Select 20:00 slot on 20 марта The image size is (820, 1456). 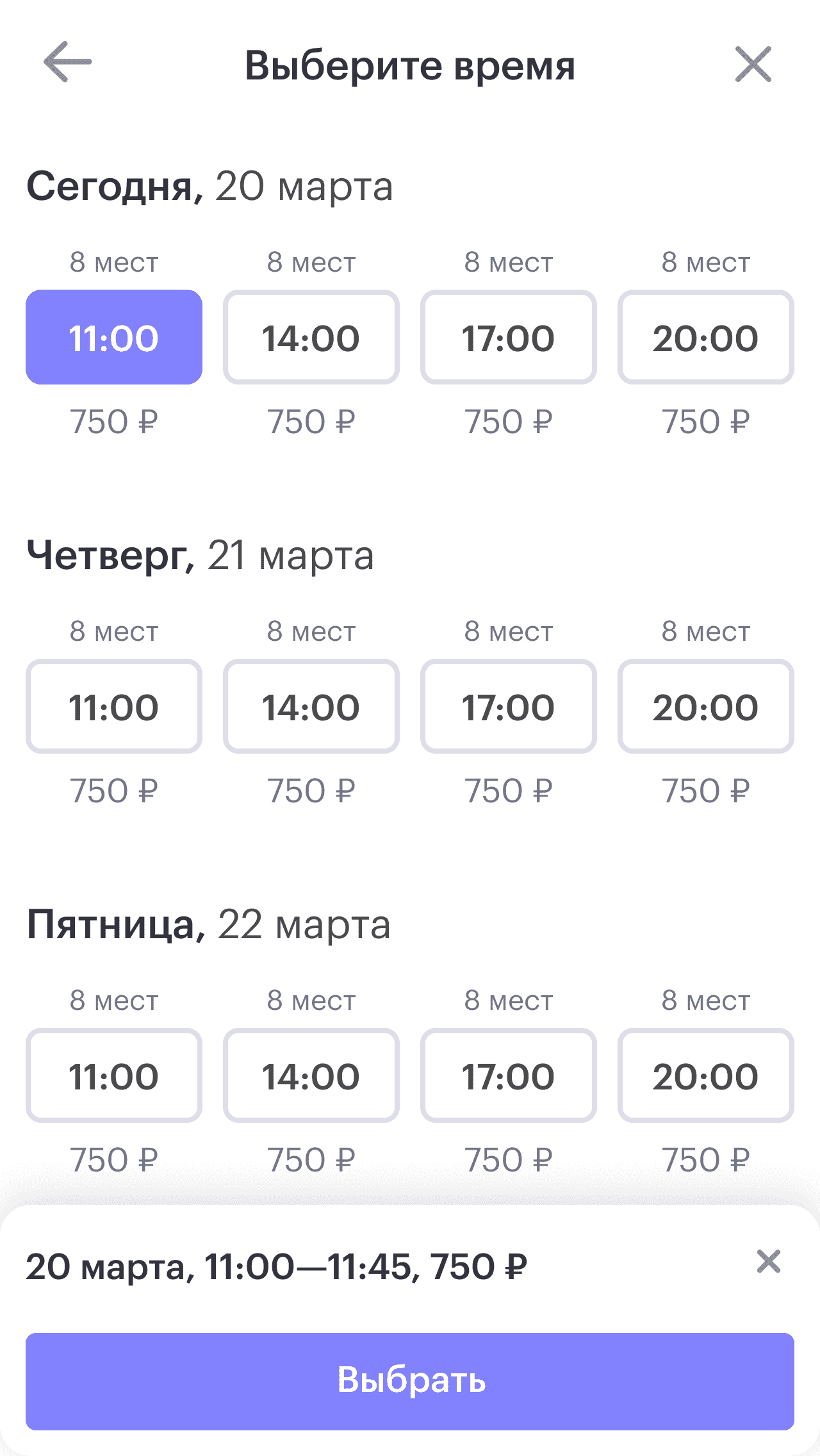[706, 337]
